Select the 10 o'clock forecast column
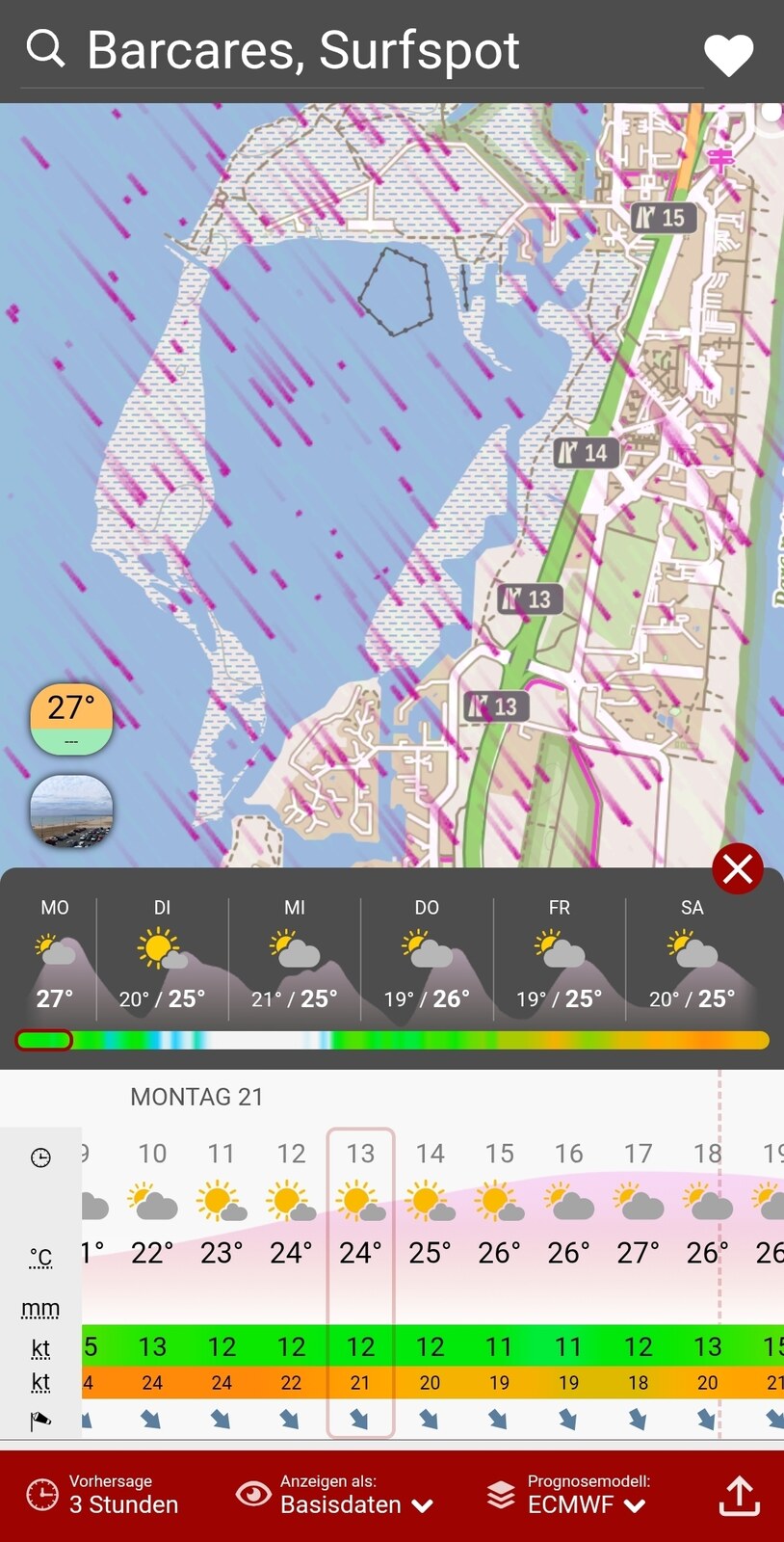Viewport: 784px width, 1542px height. click(152, 1283)
